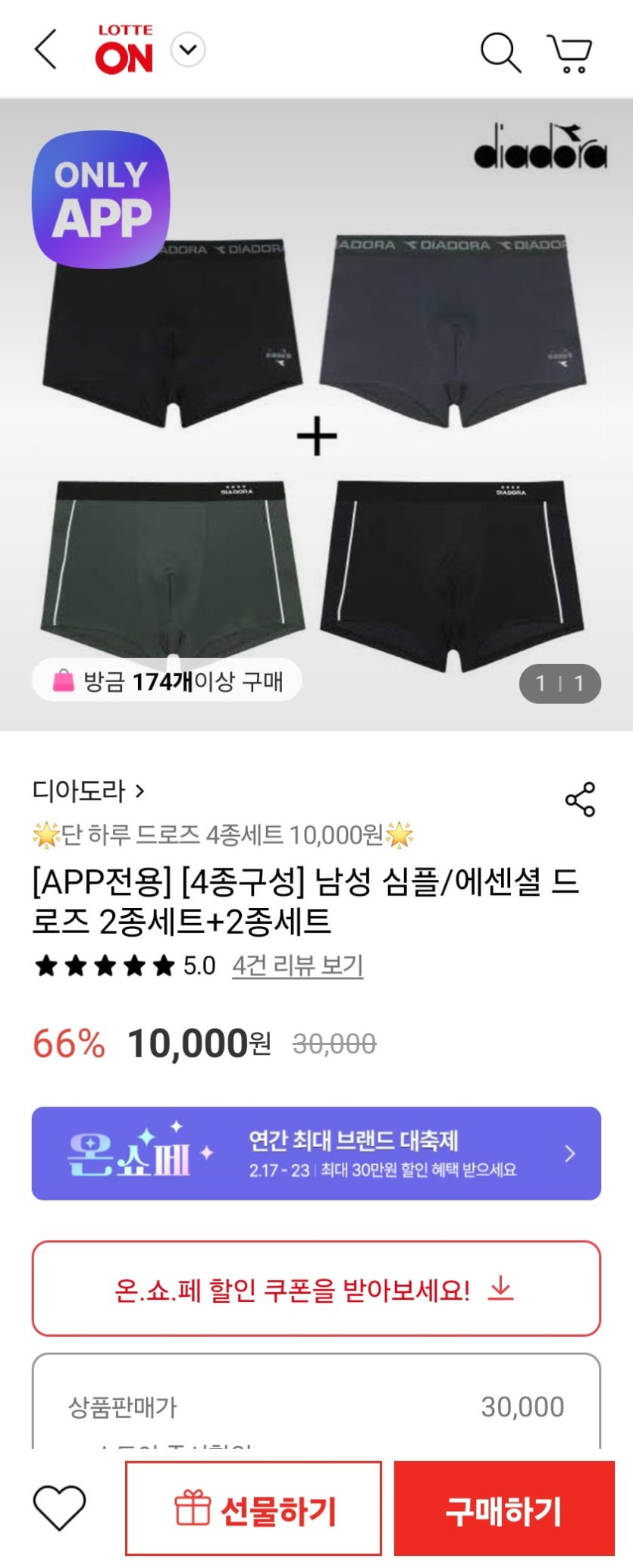Screen dimensions: 633x1568
Task: Open the Lotte ON home logo
Action: [124, 50]
